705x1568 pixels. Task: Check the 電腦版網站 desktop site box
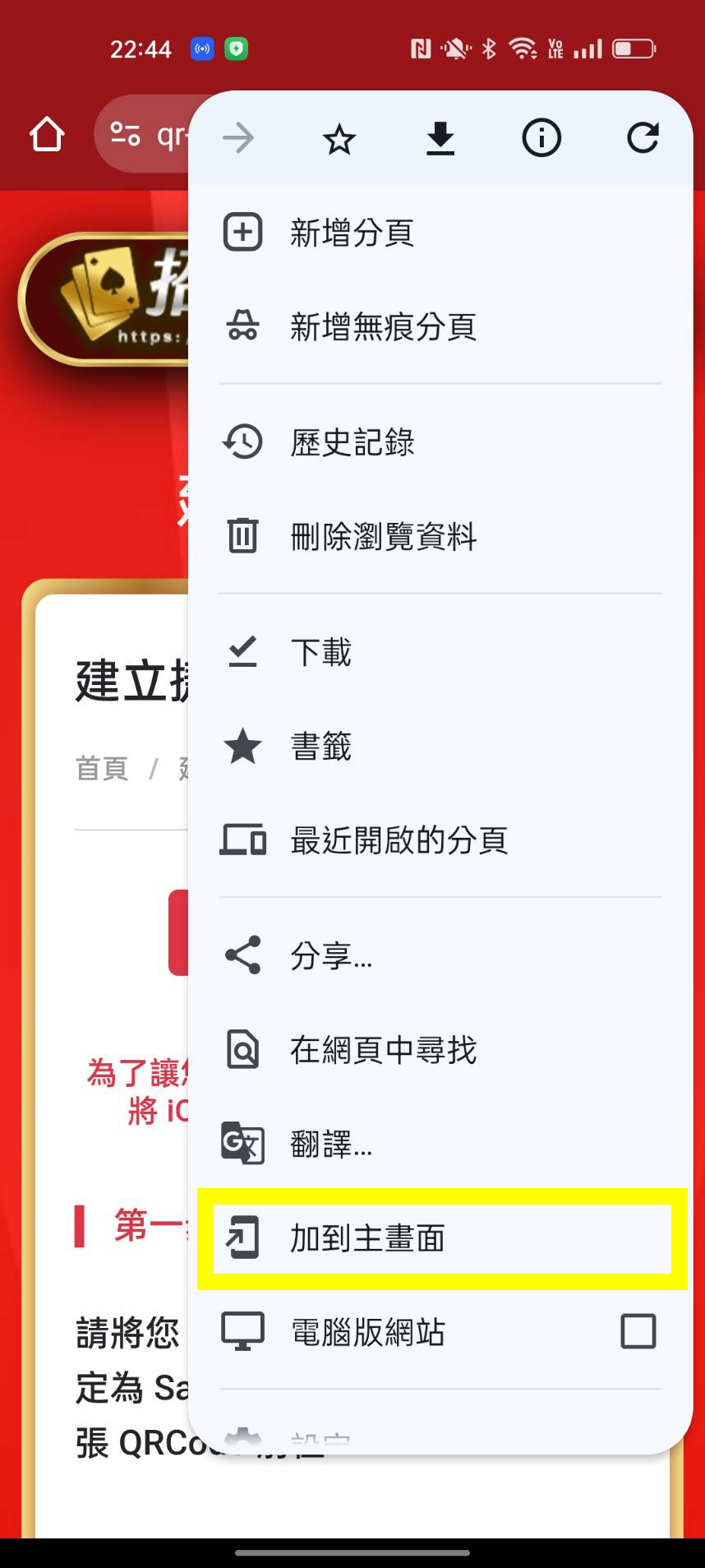(x=638, y=1331)
